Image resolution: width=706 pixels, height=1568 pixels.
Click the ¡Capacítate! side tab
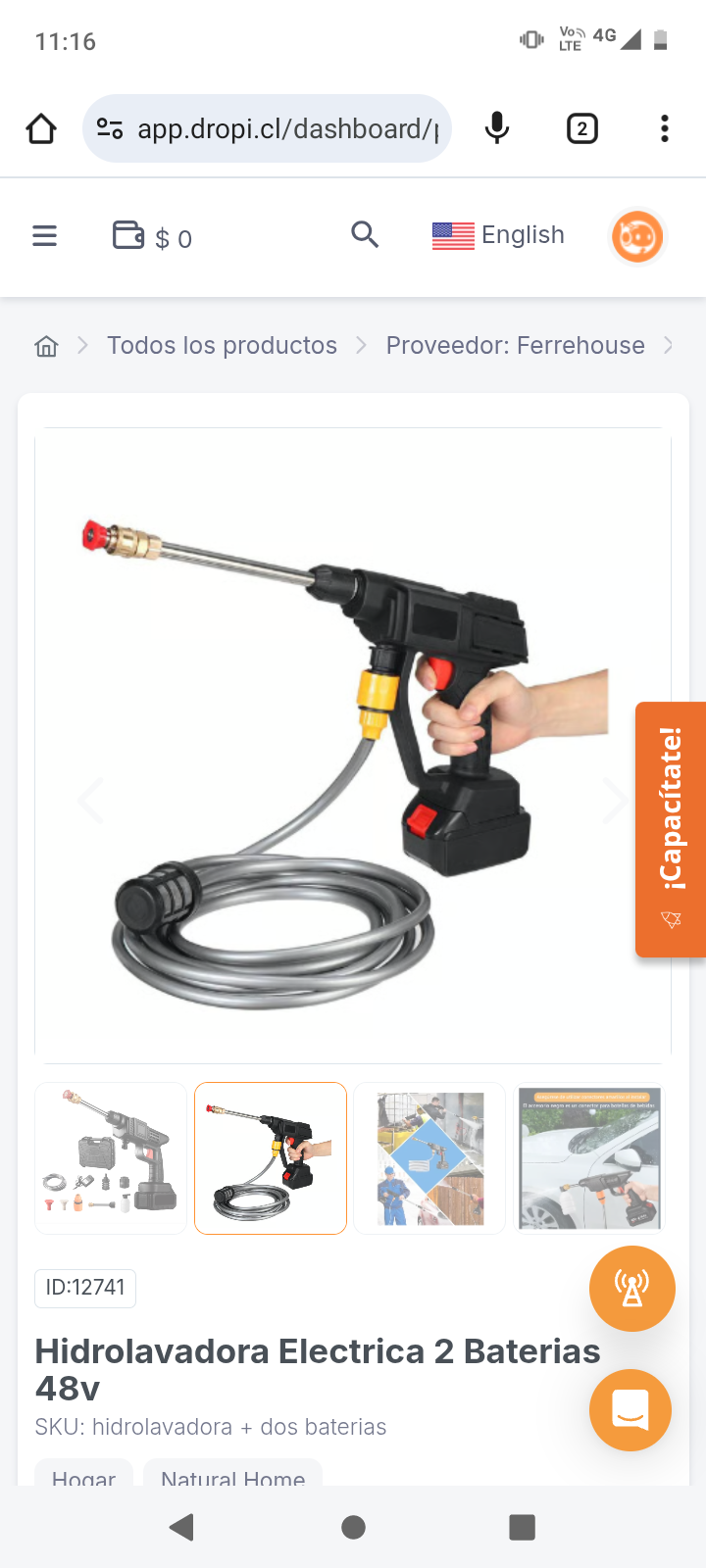[673, 828]
